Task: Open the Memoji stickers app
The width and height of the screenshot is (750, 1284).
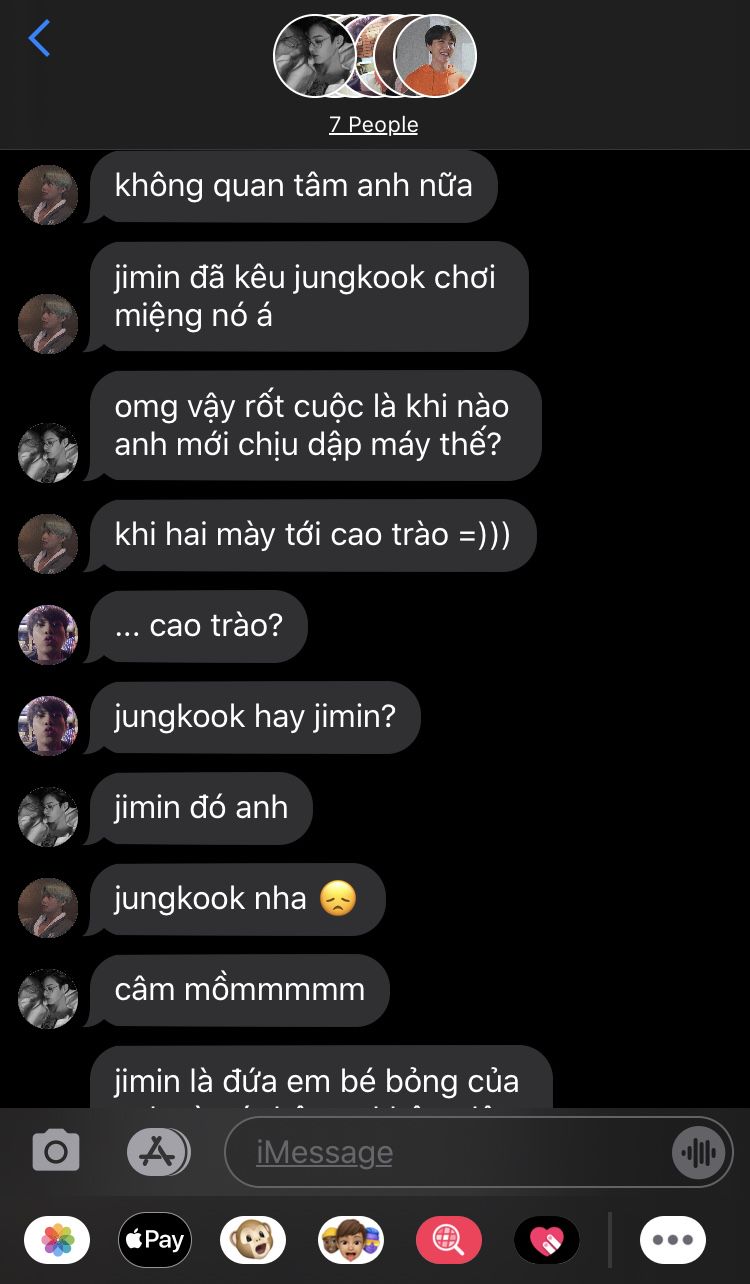Action: pos(351,1240)
